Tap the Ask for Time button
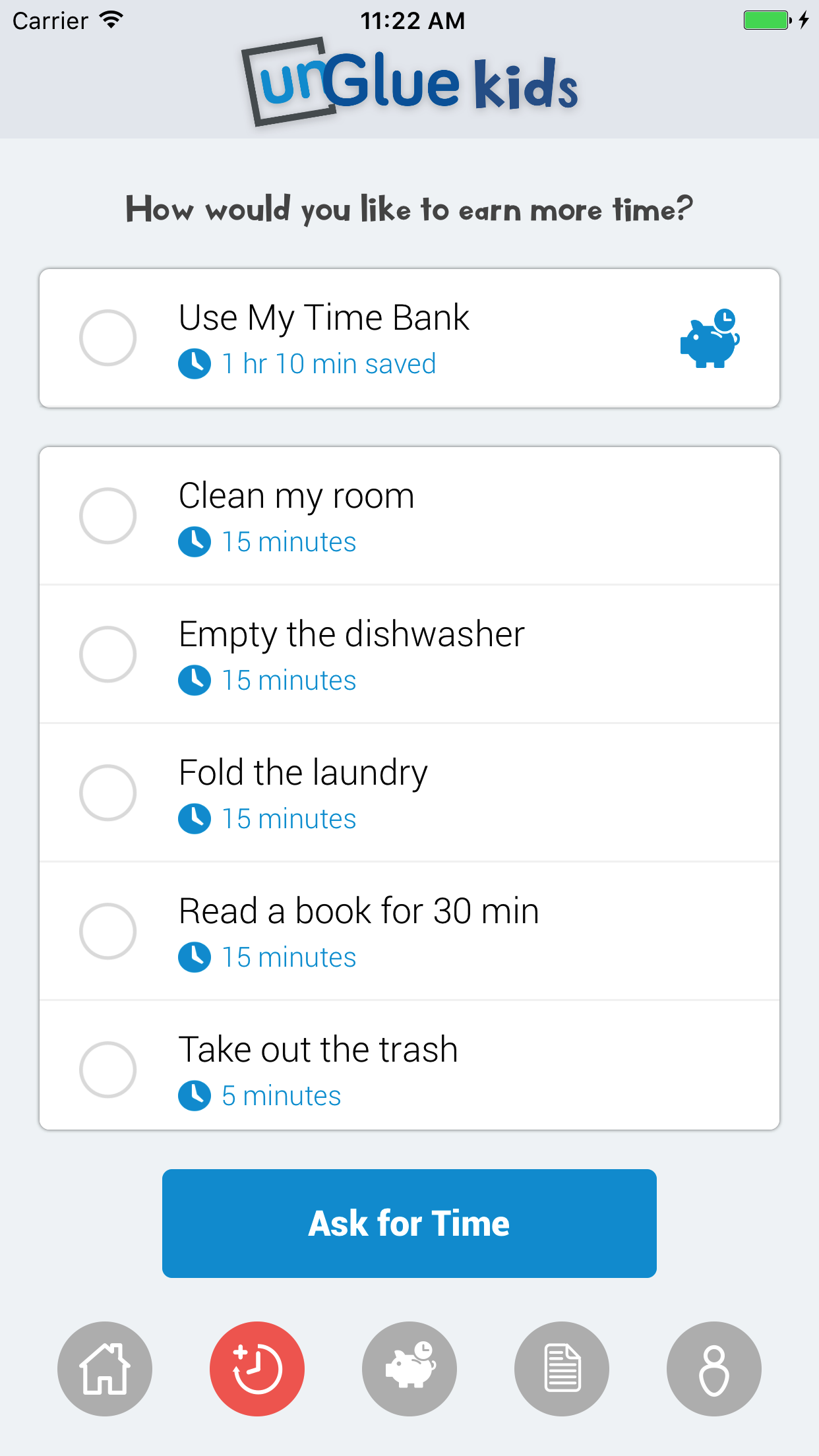Viewport: 819px width, 1456px height. [409, 1223]
